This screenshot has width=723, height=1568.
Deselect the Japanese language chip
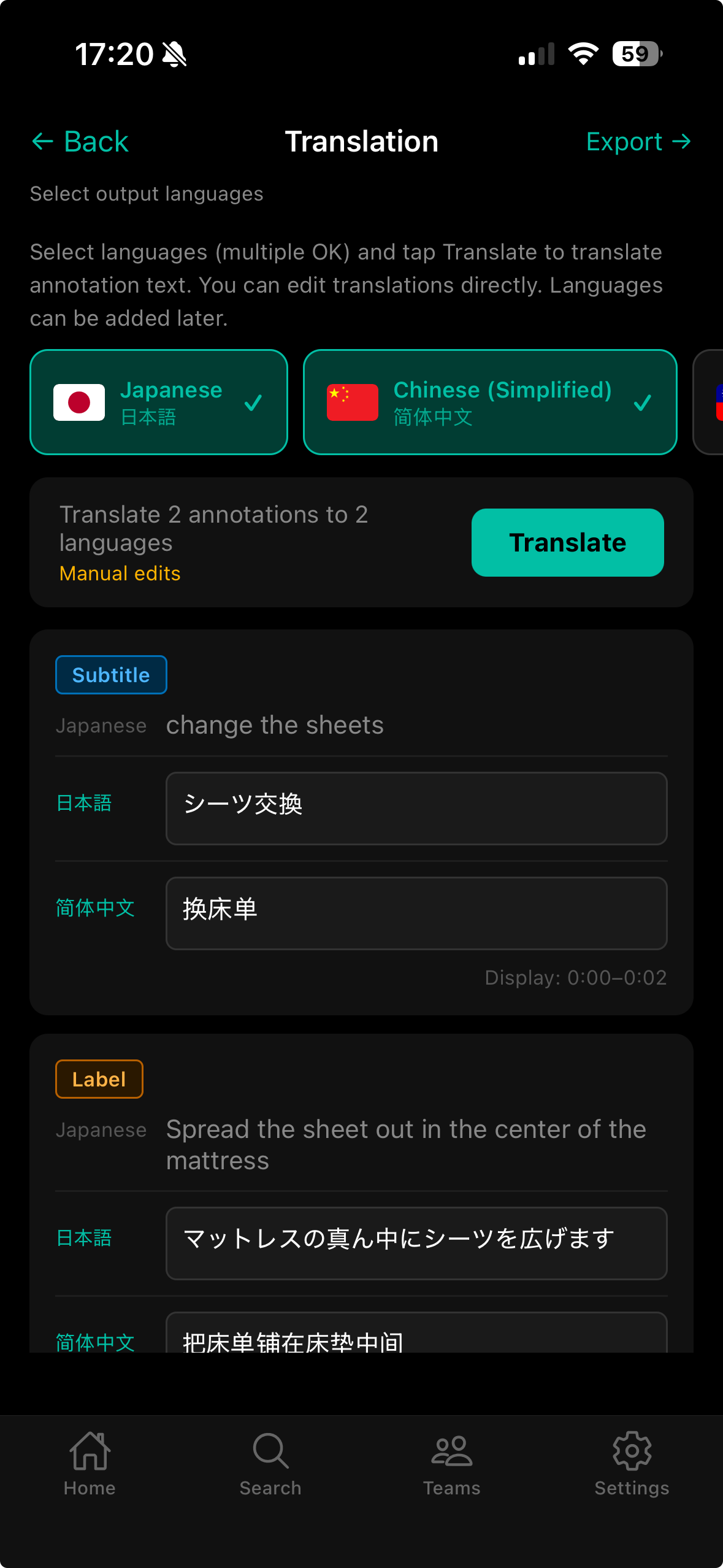159,402
